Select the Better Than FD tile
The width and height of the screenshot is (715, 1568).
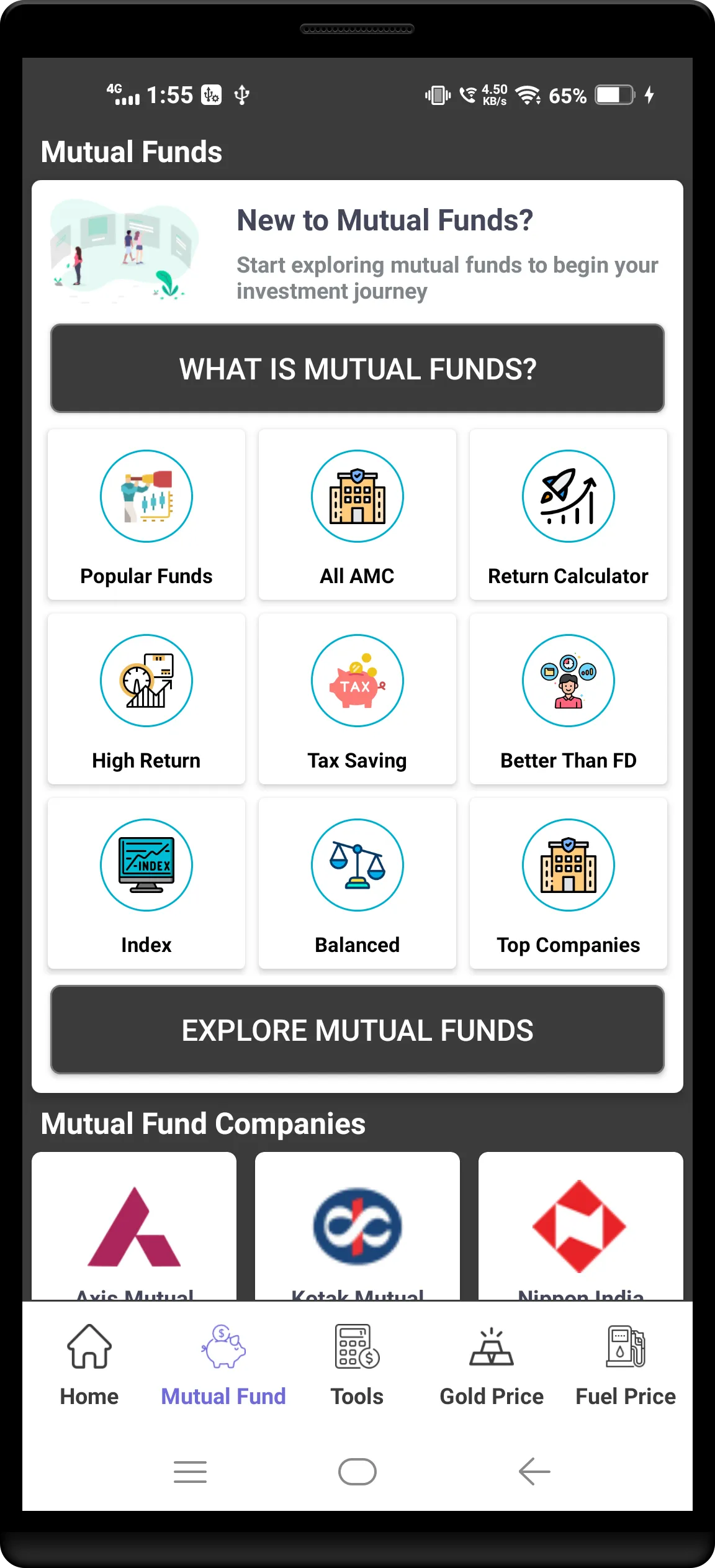(x=569, y=699)
